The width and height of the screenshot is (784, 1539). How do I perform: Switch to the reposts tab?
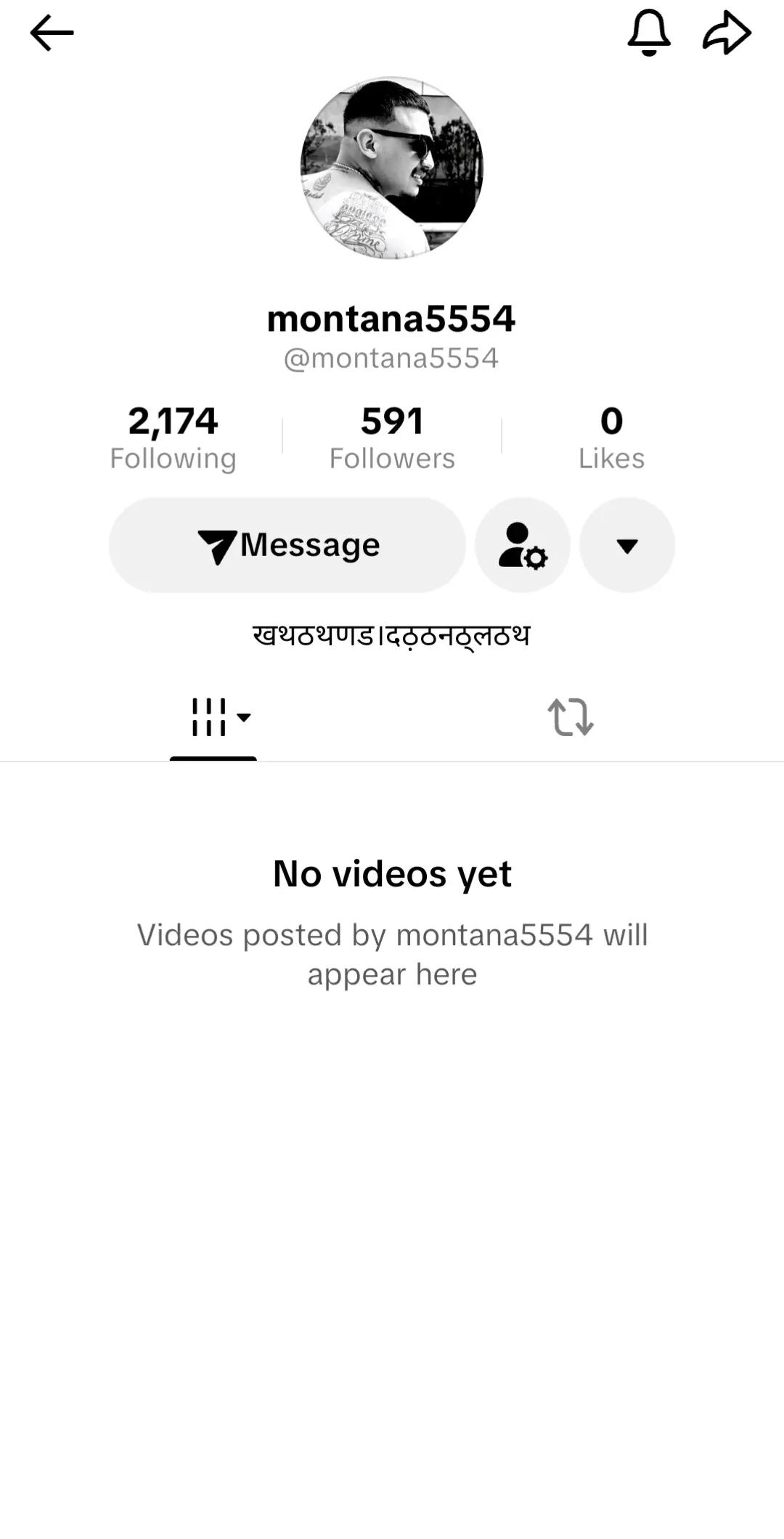pos(571,717)
